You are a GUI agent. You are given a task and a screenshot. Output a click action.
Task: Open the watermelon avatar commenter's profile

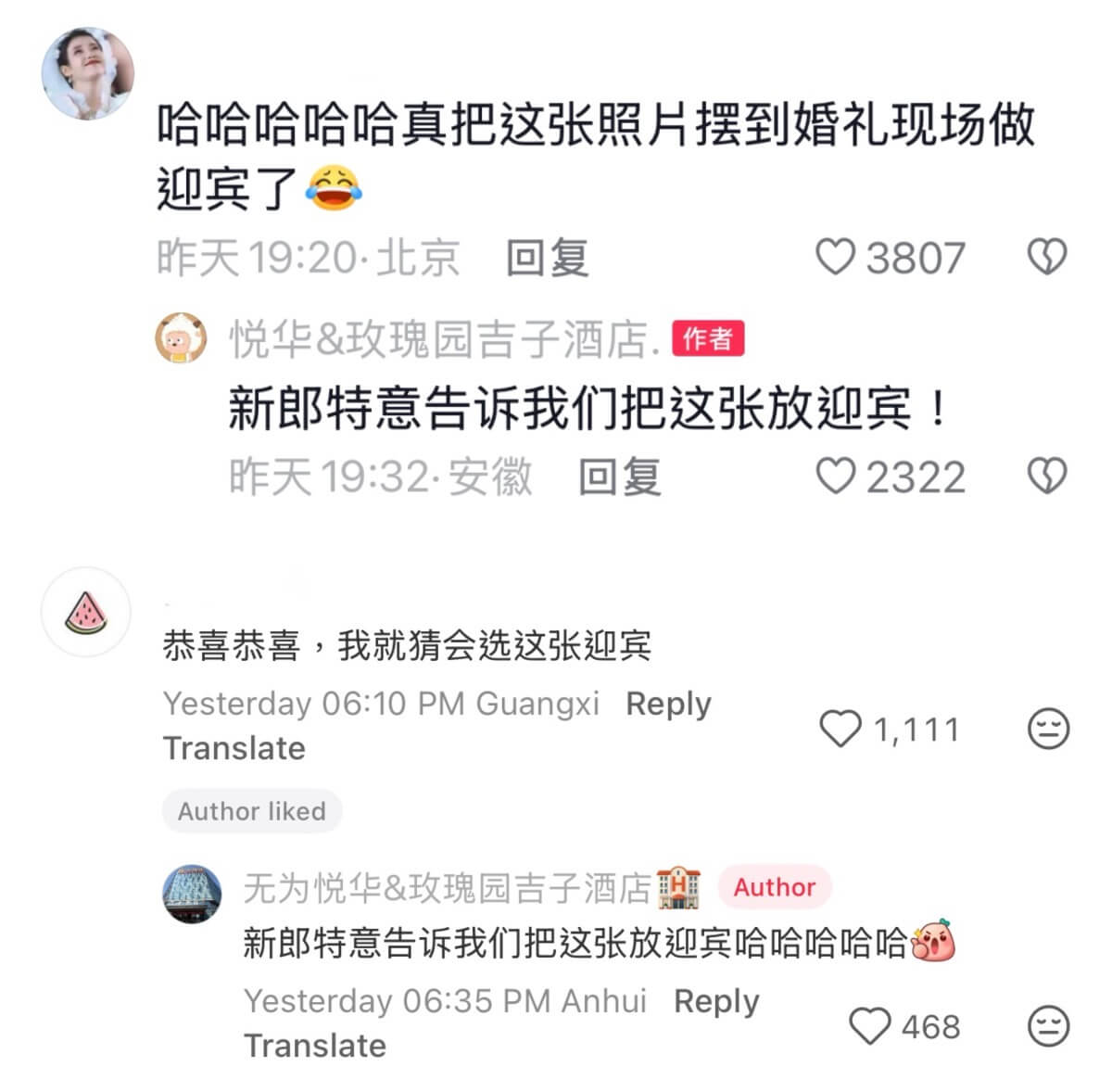click(87, 612)
